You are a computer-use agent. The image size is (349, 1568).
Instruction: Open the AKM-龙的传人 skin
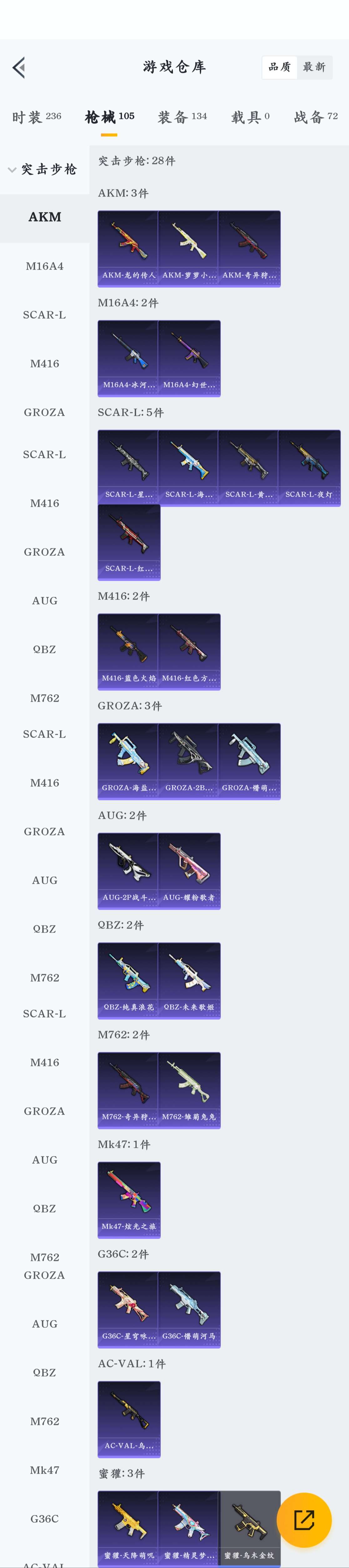tap(128, 248)
